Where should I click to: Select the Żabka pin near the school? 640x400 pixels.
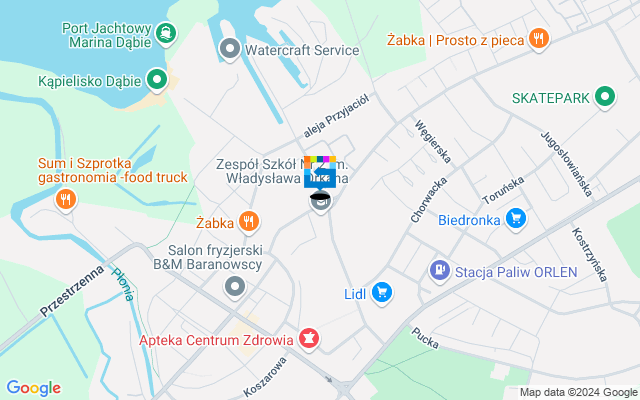coord(249,221)
